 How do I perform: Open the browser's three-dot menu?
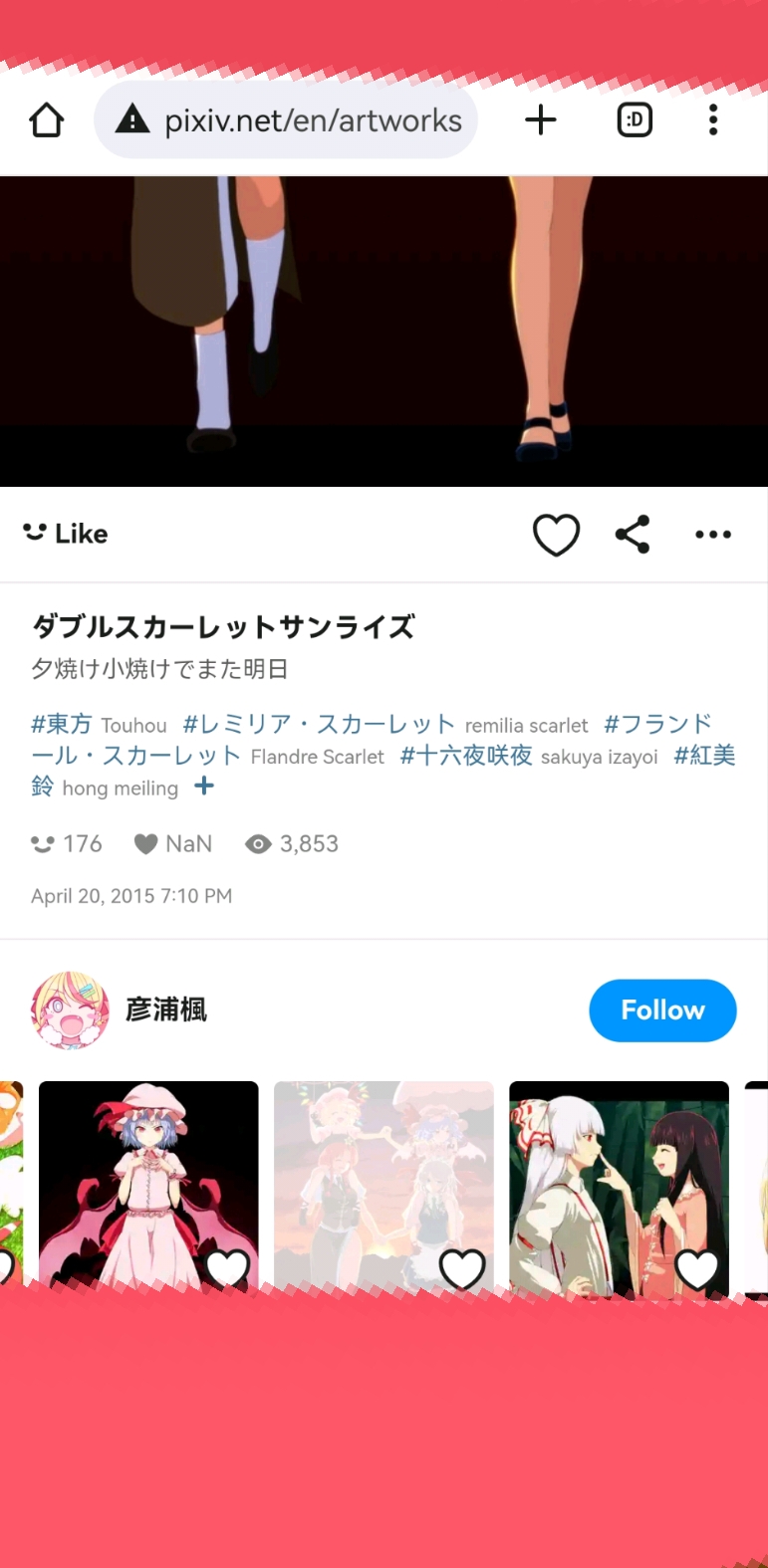(x=713, y=121)
